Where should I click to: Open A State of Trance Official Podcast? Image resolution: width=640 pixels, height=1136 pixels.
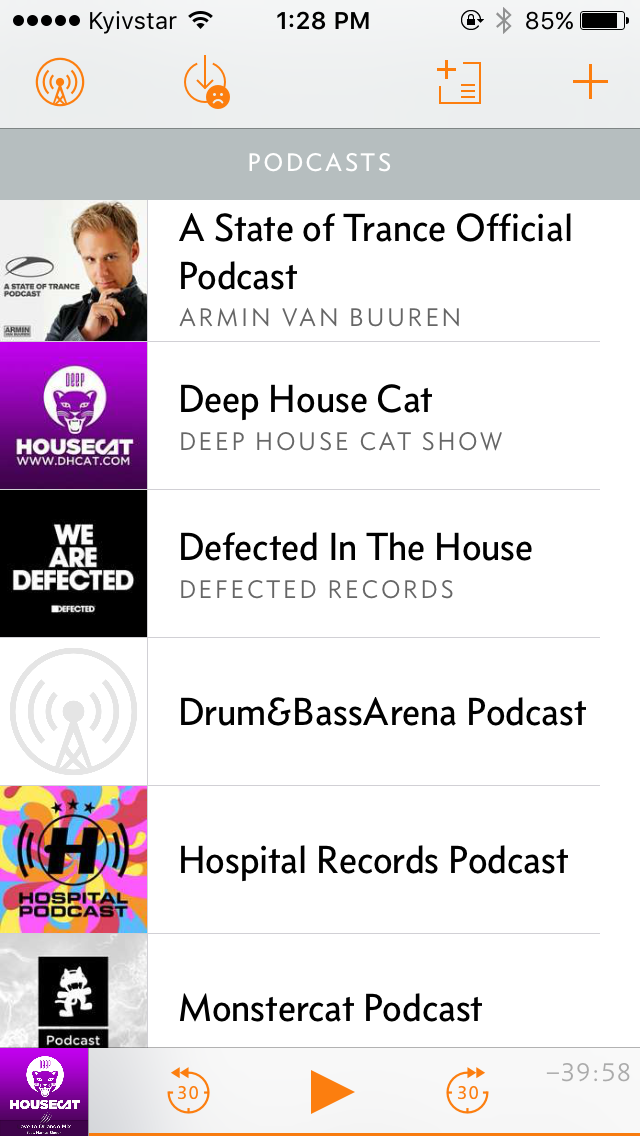coord(375,270)
